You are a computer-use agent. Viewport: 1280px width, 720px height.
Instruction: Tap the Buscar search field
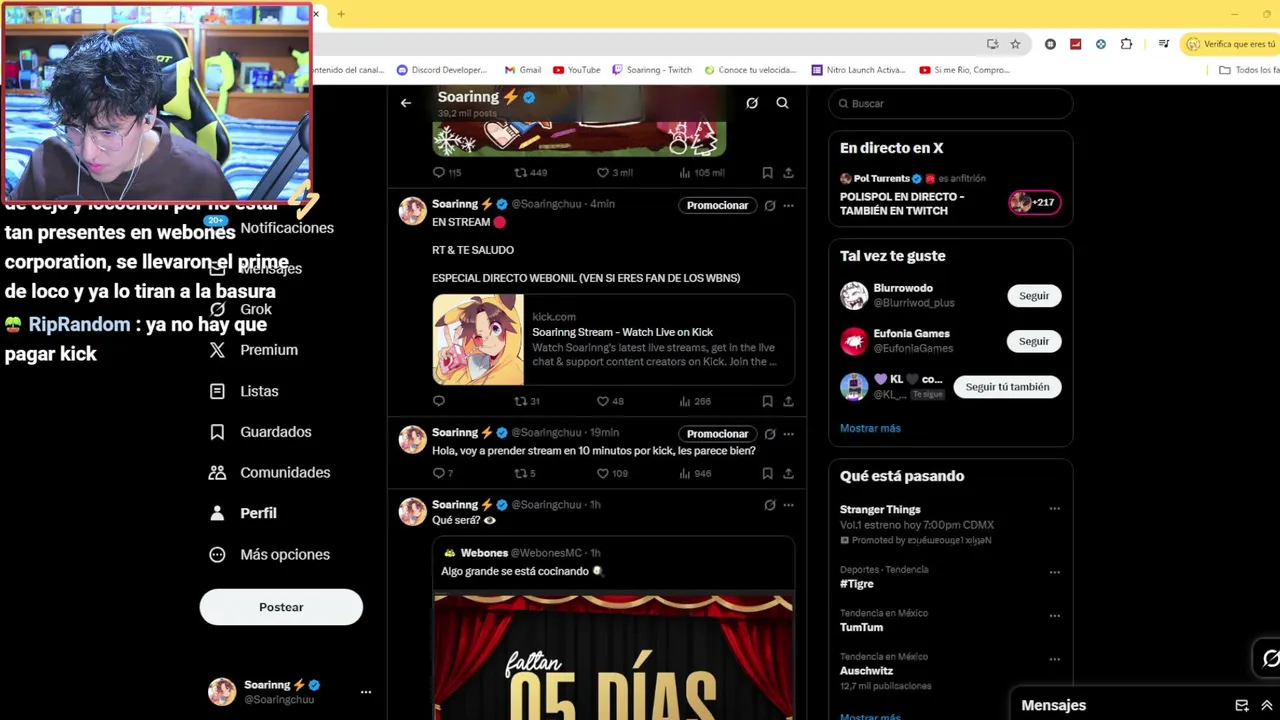click(950, 103)
